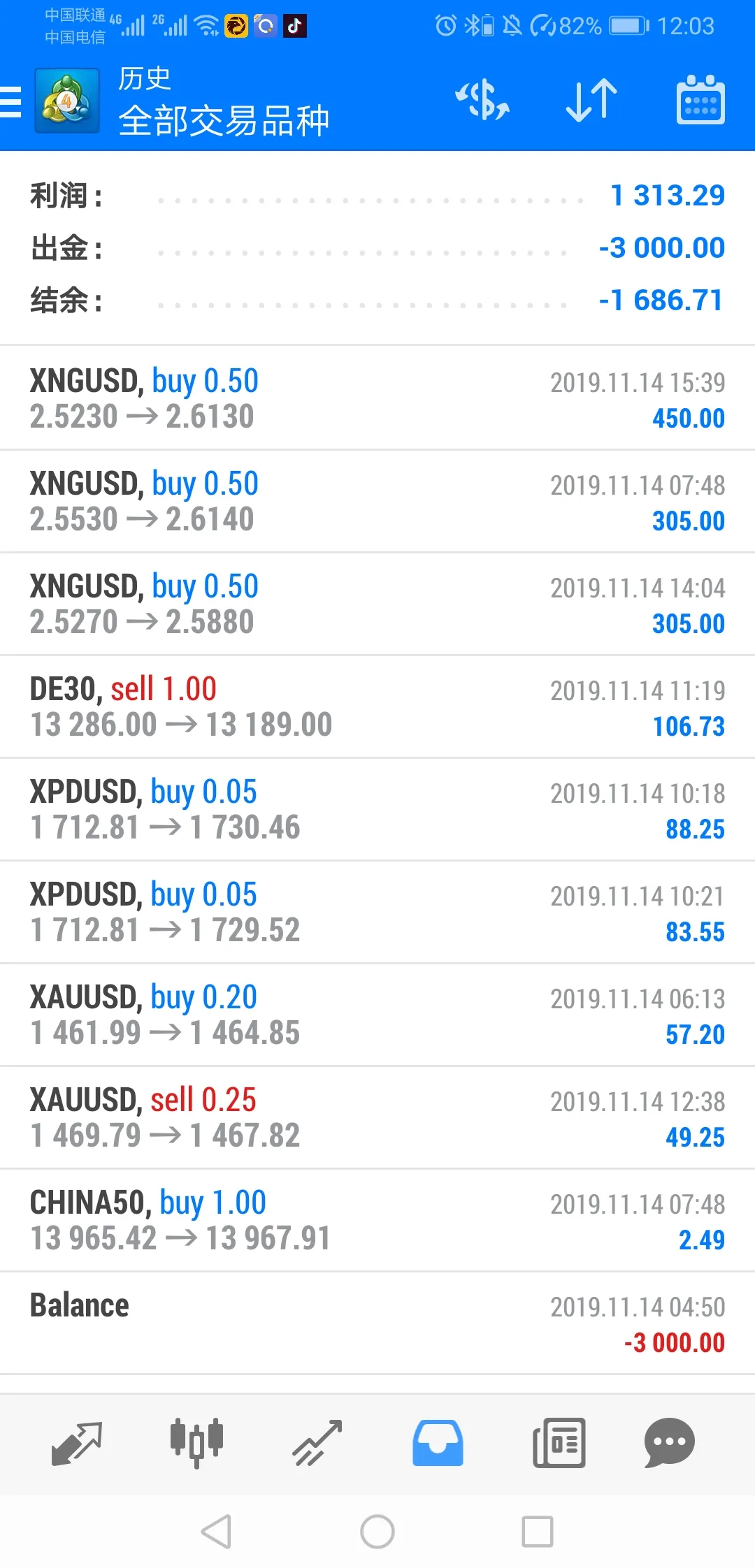This screenshot has width=755, height=1568.
Task: Open XNGUSD trade with 450.00 profit
Action: click(377, 398)
